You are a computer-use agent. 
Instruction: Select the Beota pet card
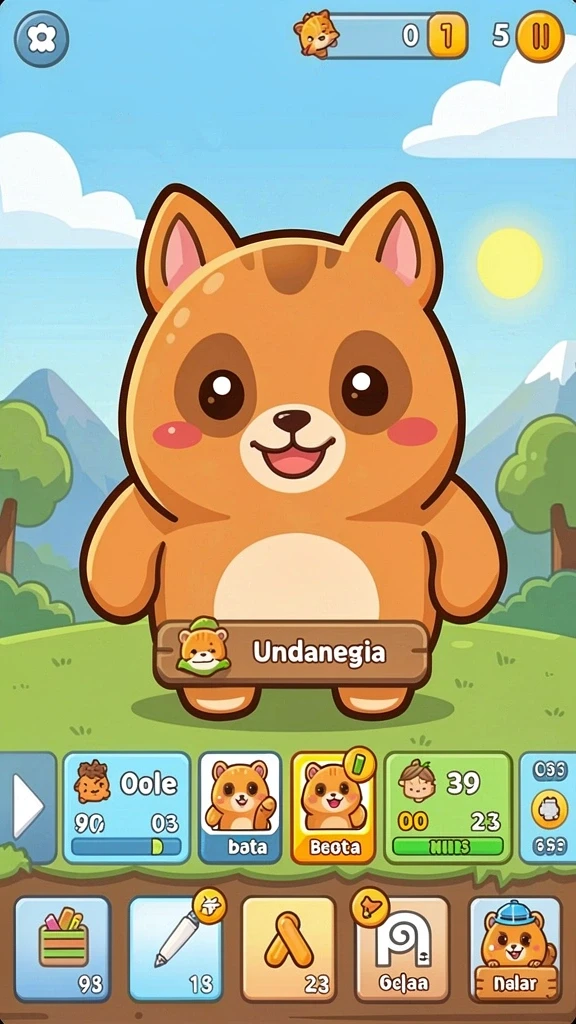point(333,808)
